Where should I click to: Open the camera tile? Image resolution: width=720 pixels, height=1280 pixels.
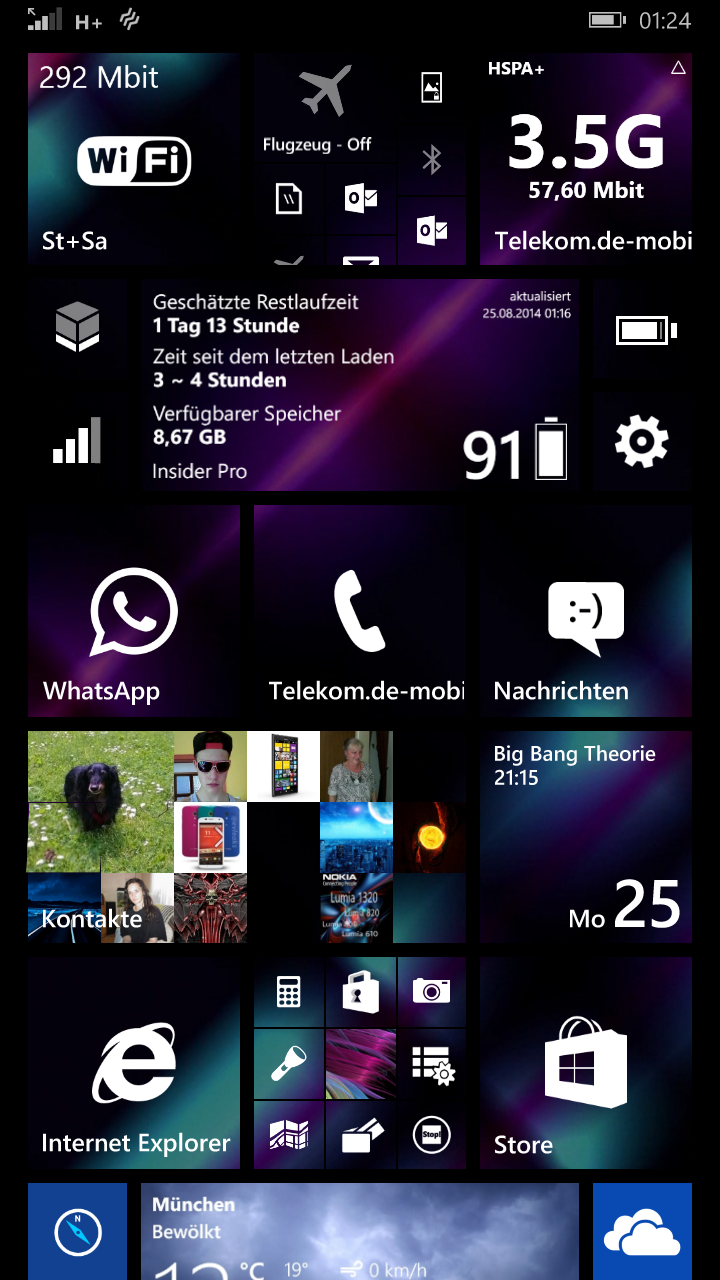coord(432,992)
